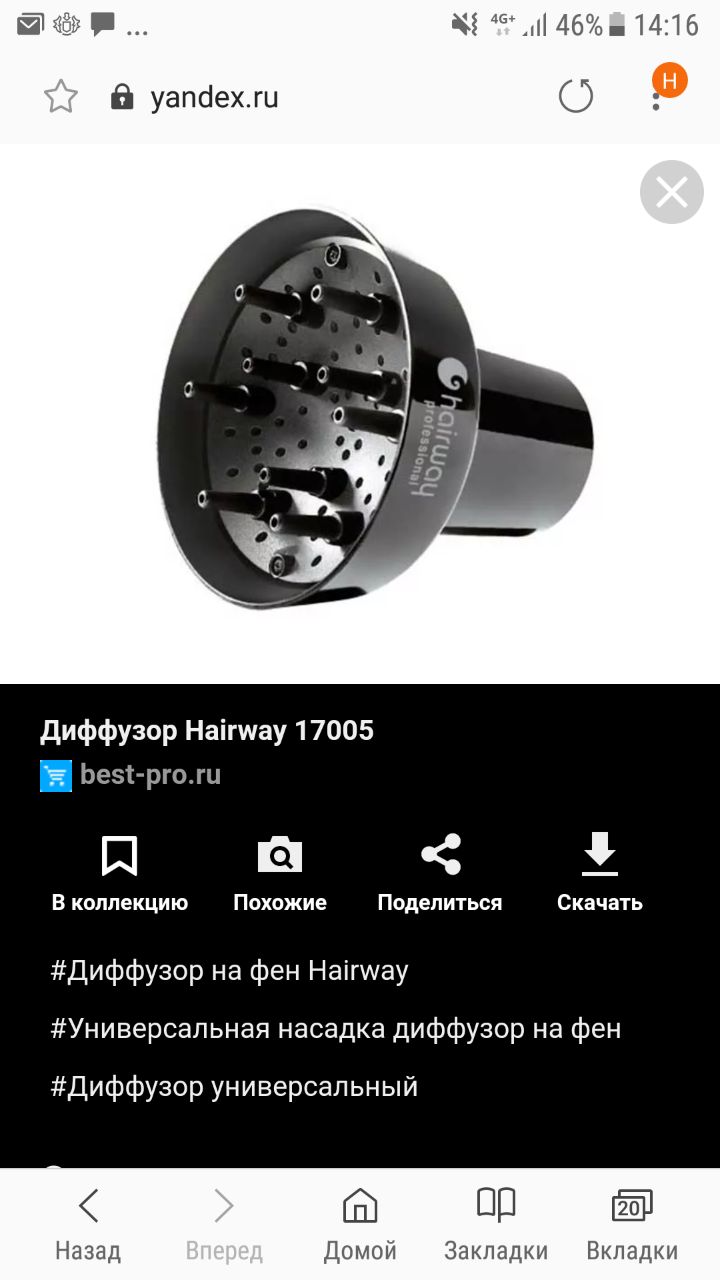
Task: Go to the Домой home page
Action: click(360, 1226)
